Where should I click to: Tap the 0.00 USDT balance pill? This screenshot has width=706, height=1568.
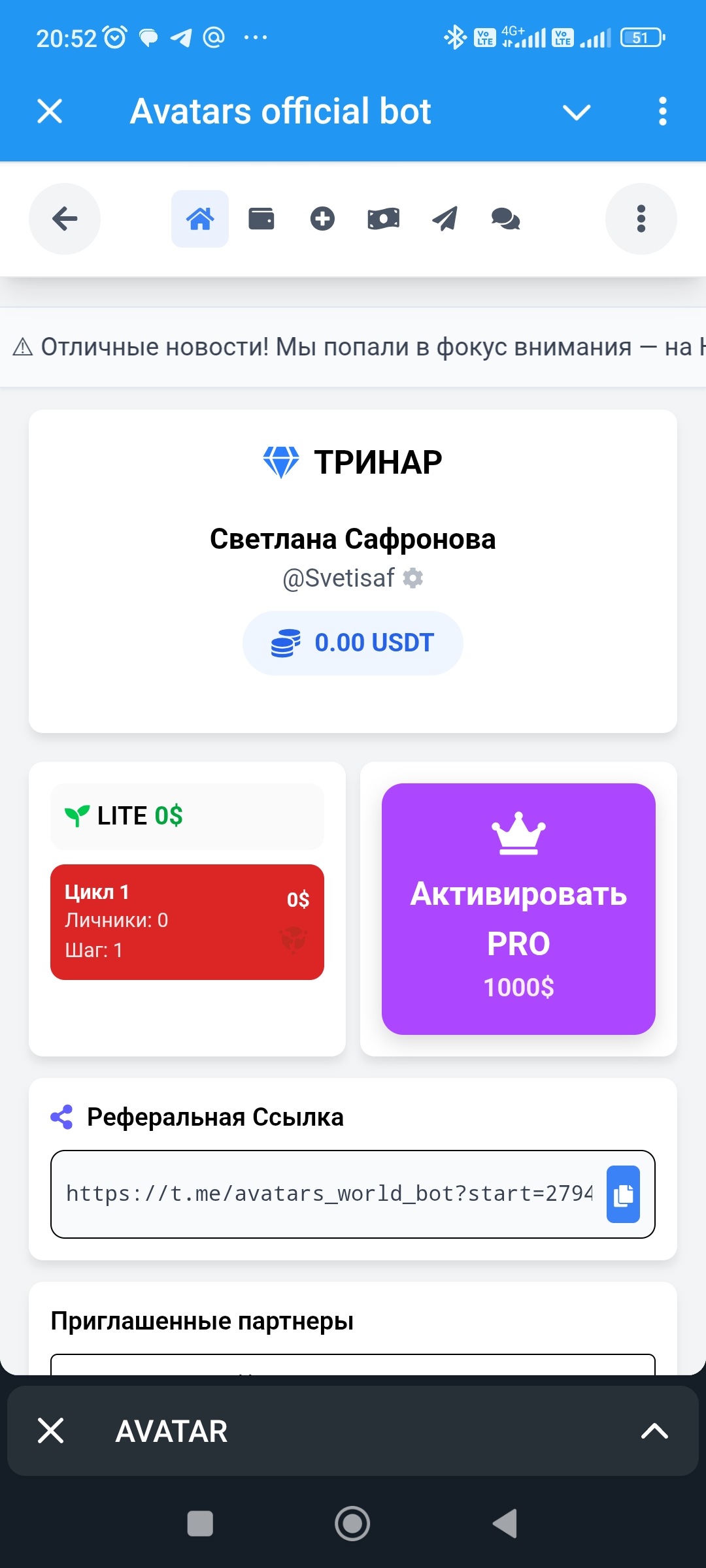(353, 643)
